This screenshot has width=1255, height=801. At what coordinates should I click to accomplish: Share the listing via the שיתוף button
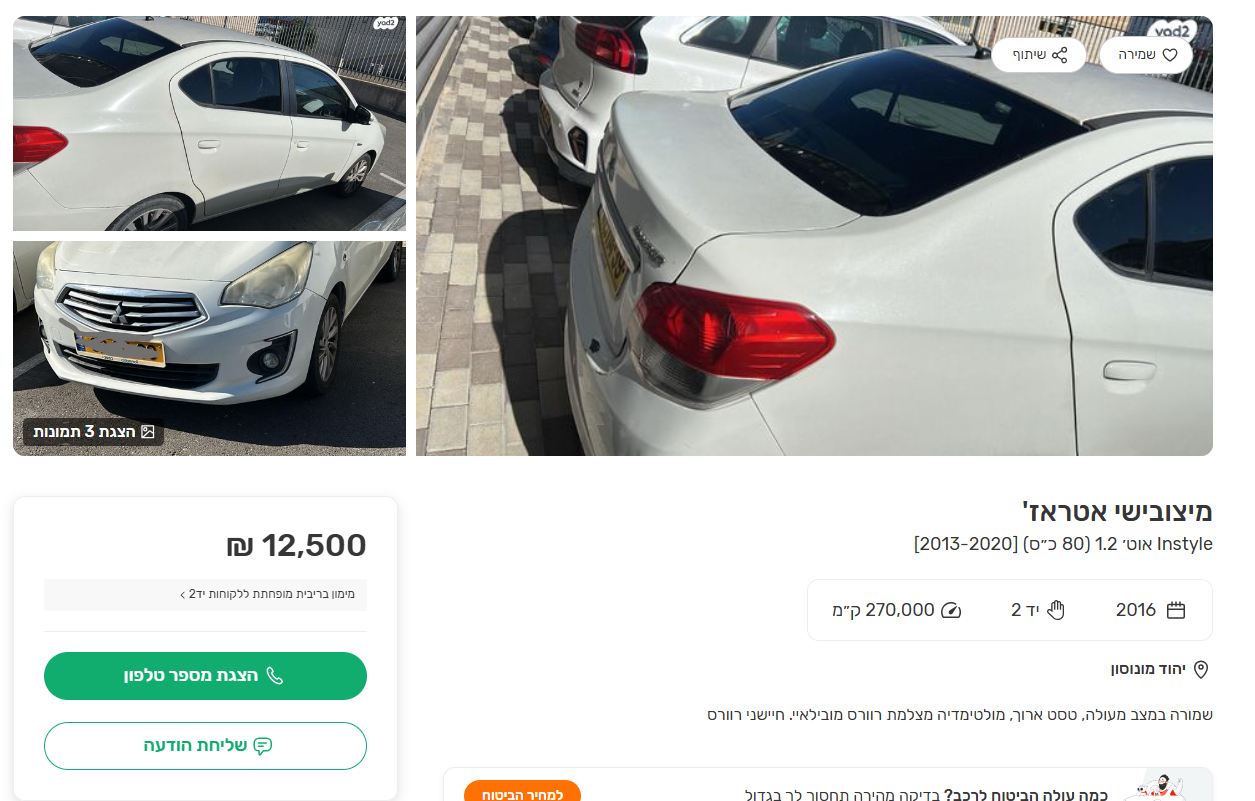(x=1038, y=55)
